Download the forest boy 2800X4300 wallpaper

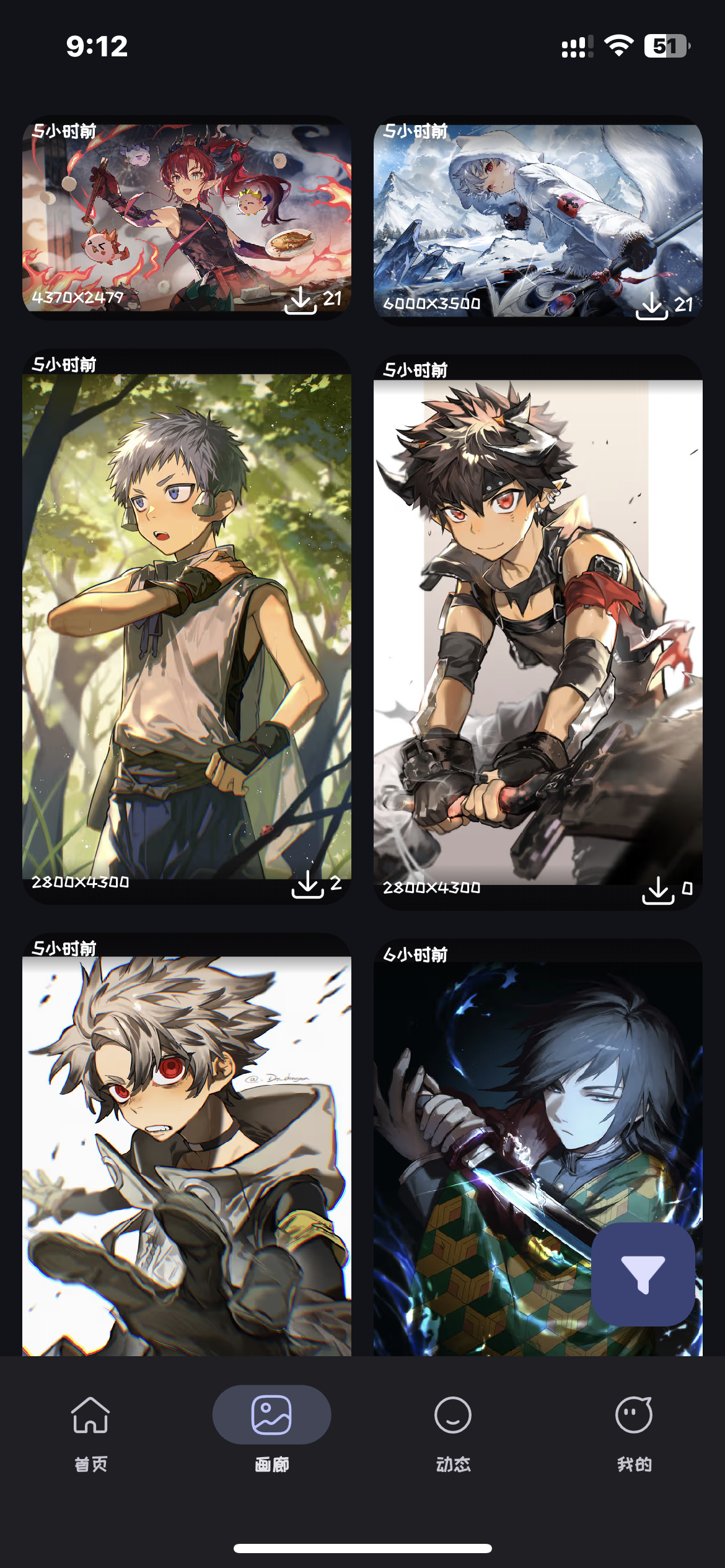[x=307, y=884]
